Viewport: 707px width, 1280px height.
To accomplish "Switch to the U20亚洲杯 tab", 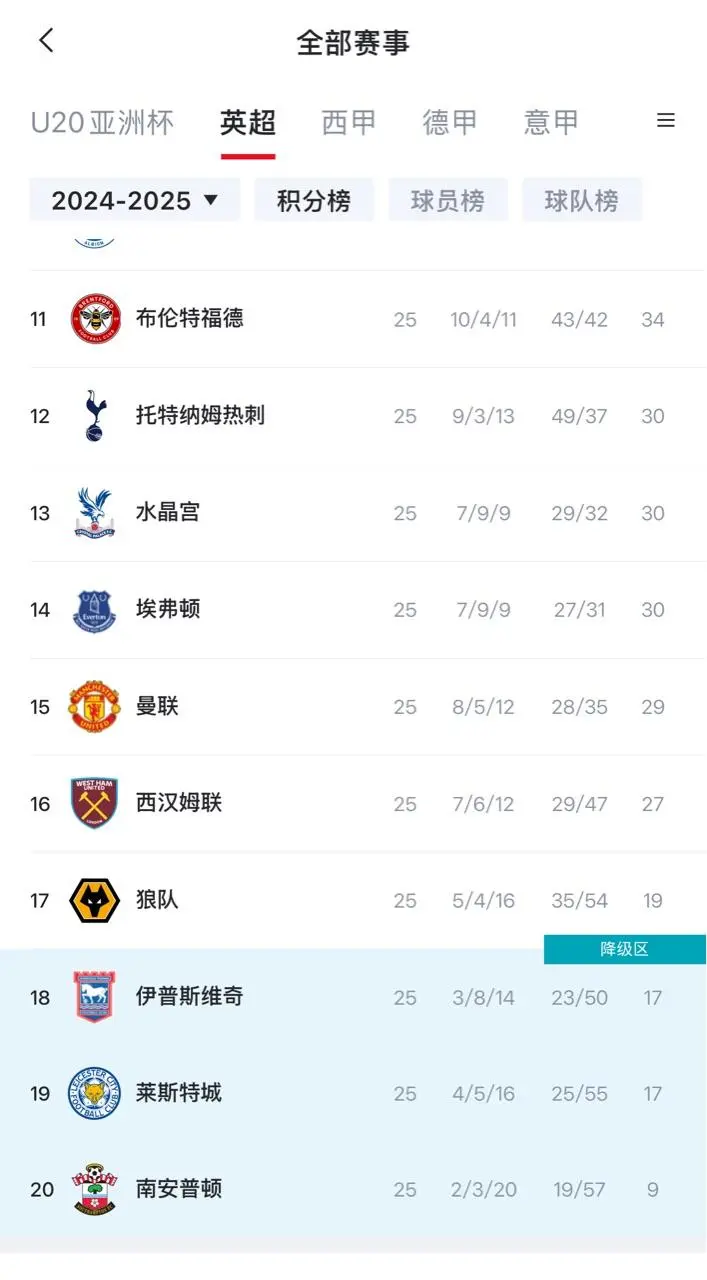I will click(102, 123).
